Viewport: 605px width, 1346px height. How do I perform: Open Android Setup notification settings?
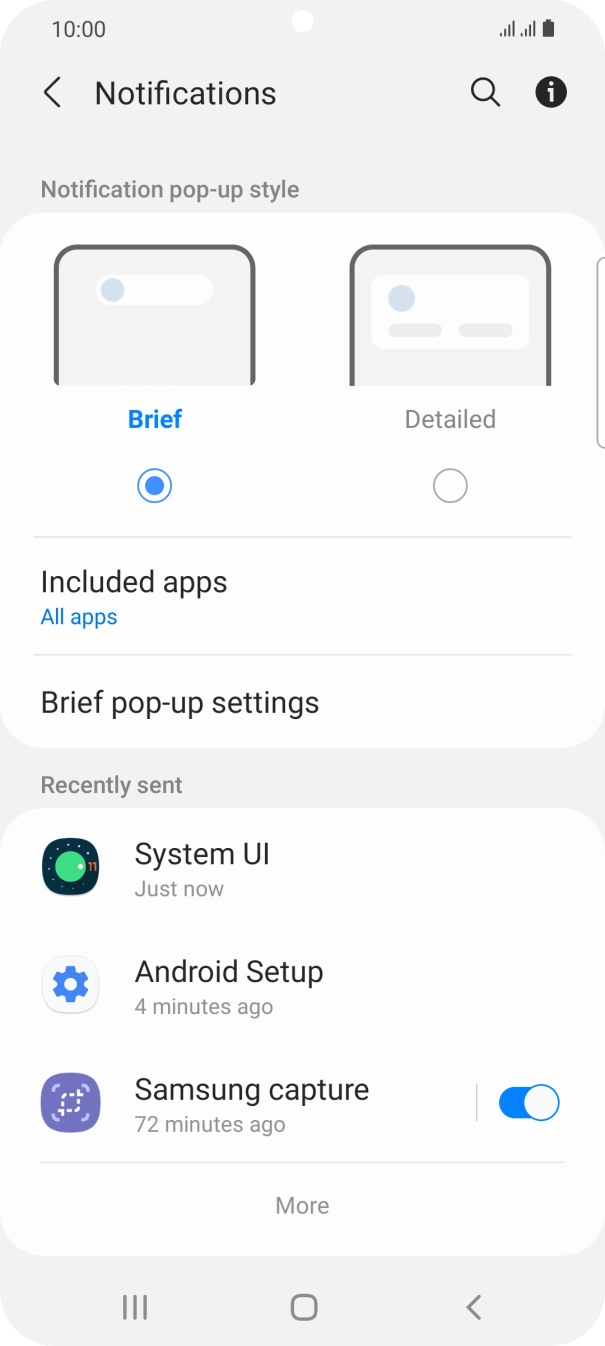[300, 986]
